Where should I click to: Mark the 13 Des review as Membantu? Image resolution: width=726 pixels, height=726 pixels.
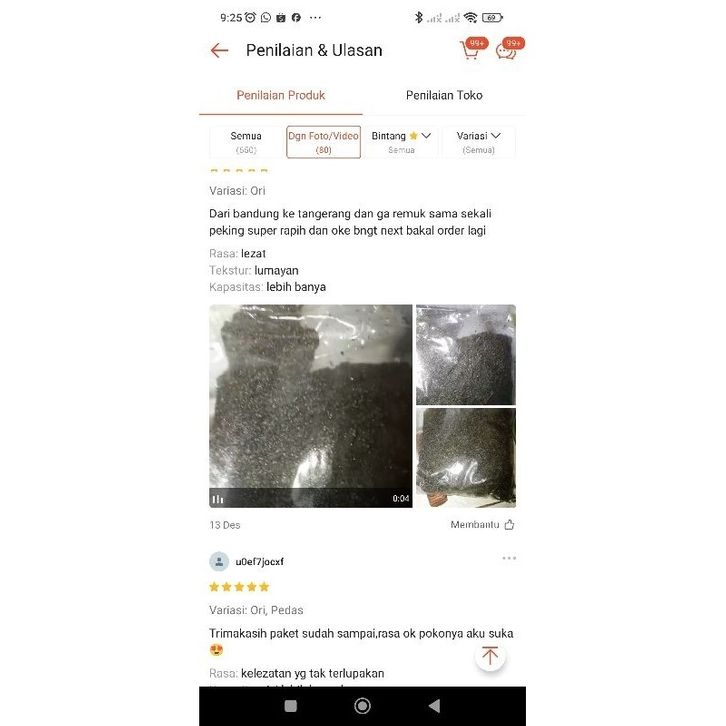[x=482, y=524]
